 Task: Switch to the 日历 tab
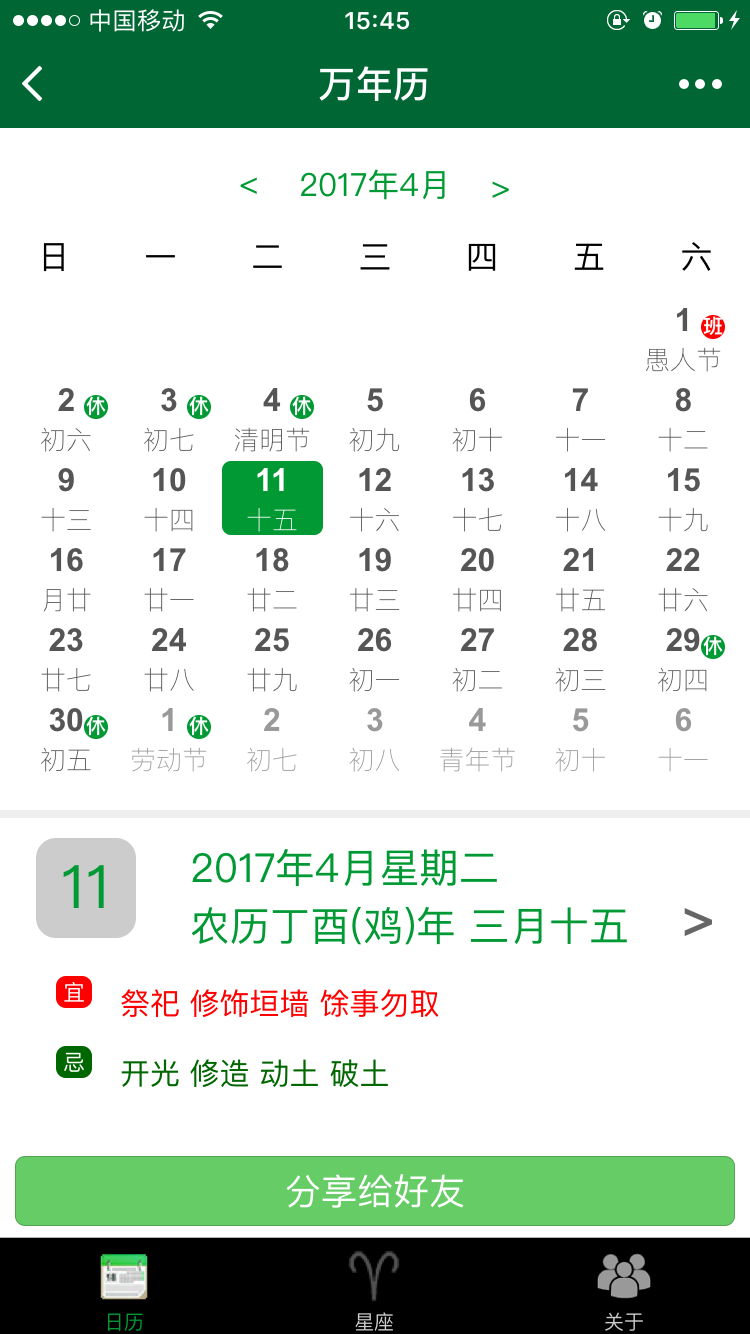click(x=124, y=1289)
